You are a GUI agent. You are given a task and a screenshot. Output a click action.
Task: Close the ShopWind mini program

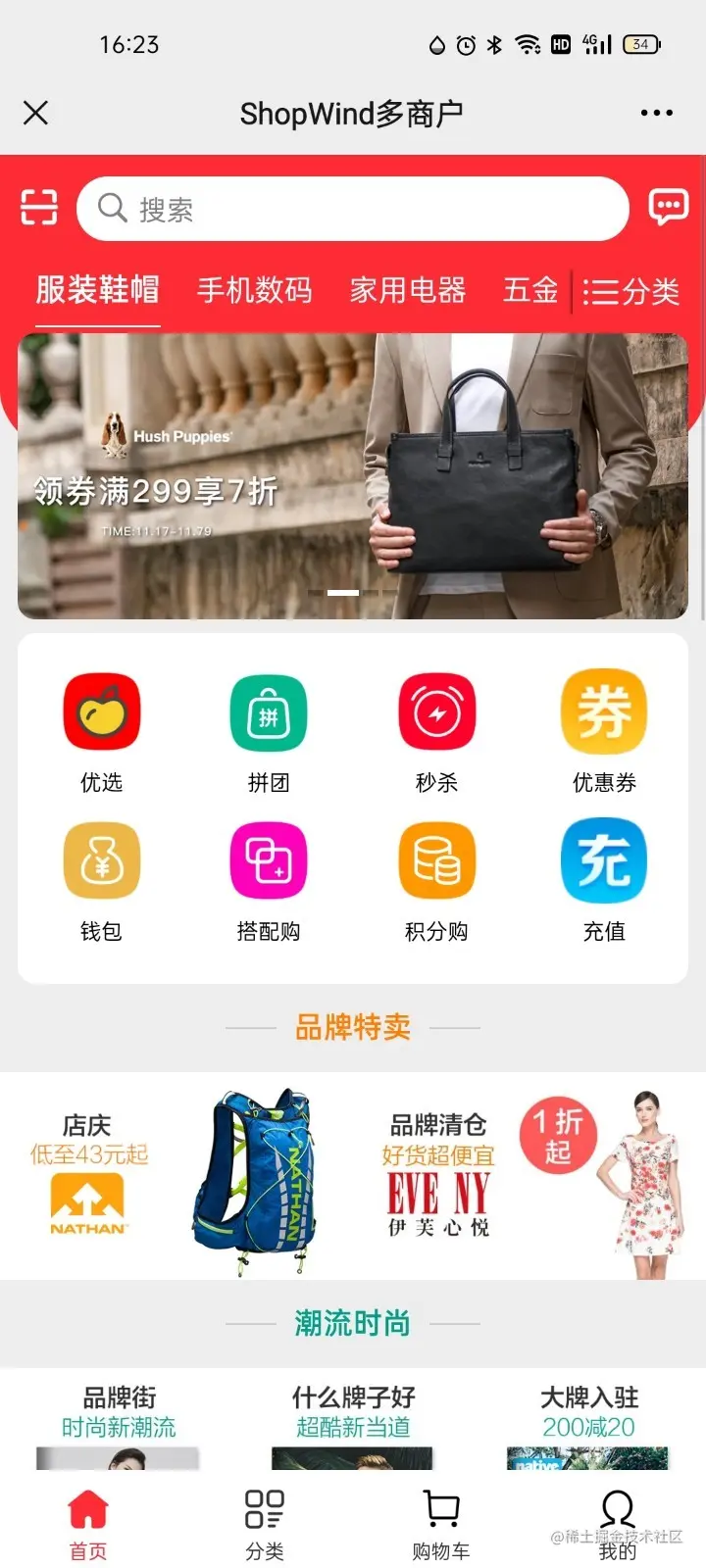[x=35, y=113]
